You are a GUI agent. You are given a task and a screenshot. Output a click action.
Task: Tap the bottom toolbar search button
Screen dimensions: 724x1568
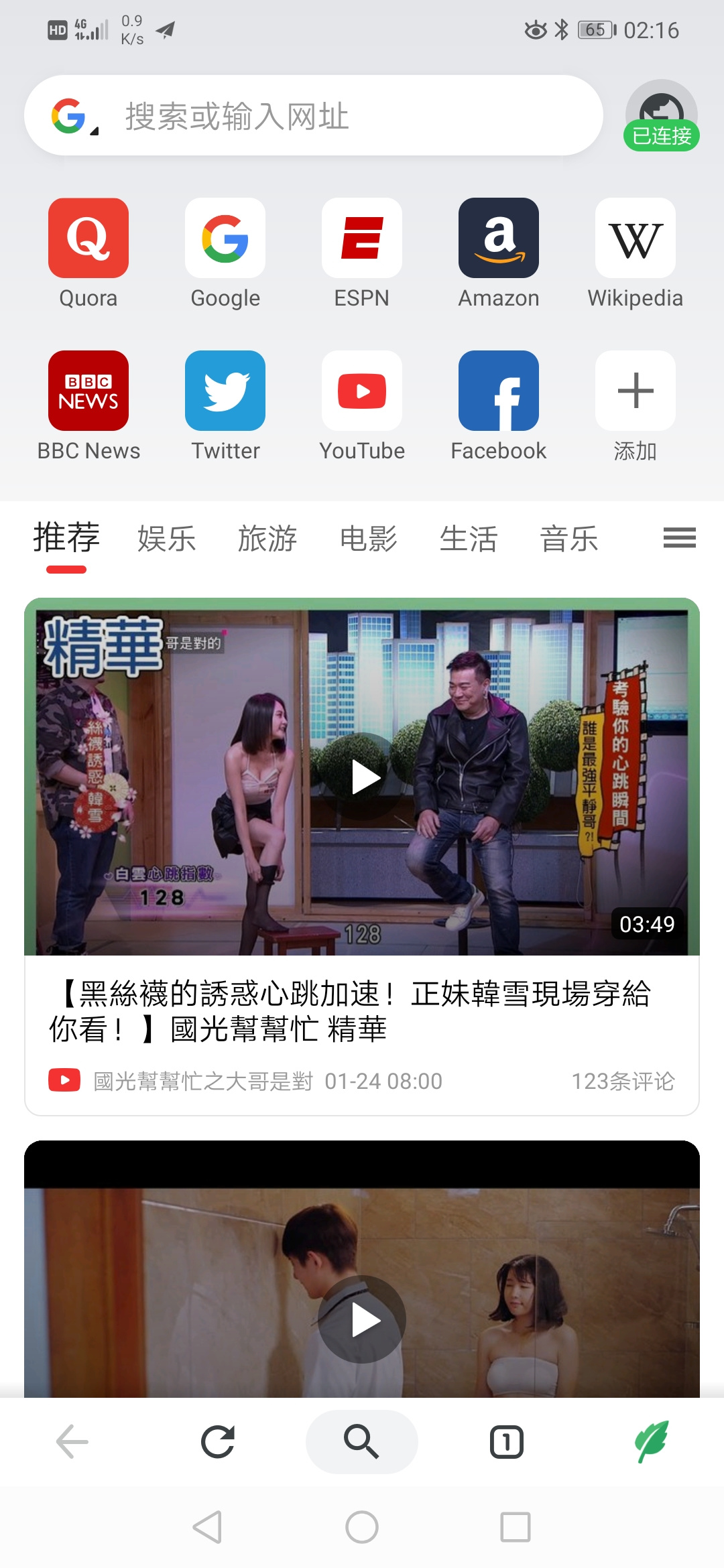[362, 1442]
